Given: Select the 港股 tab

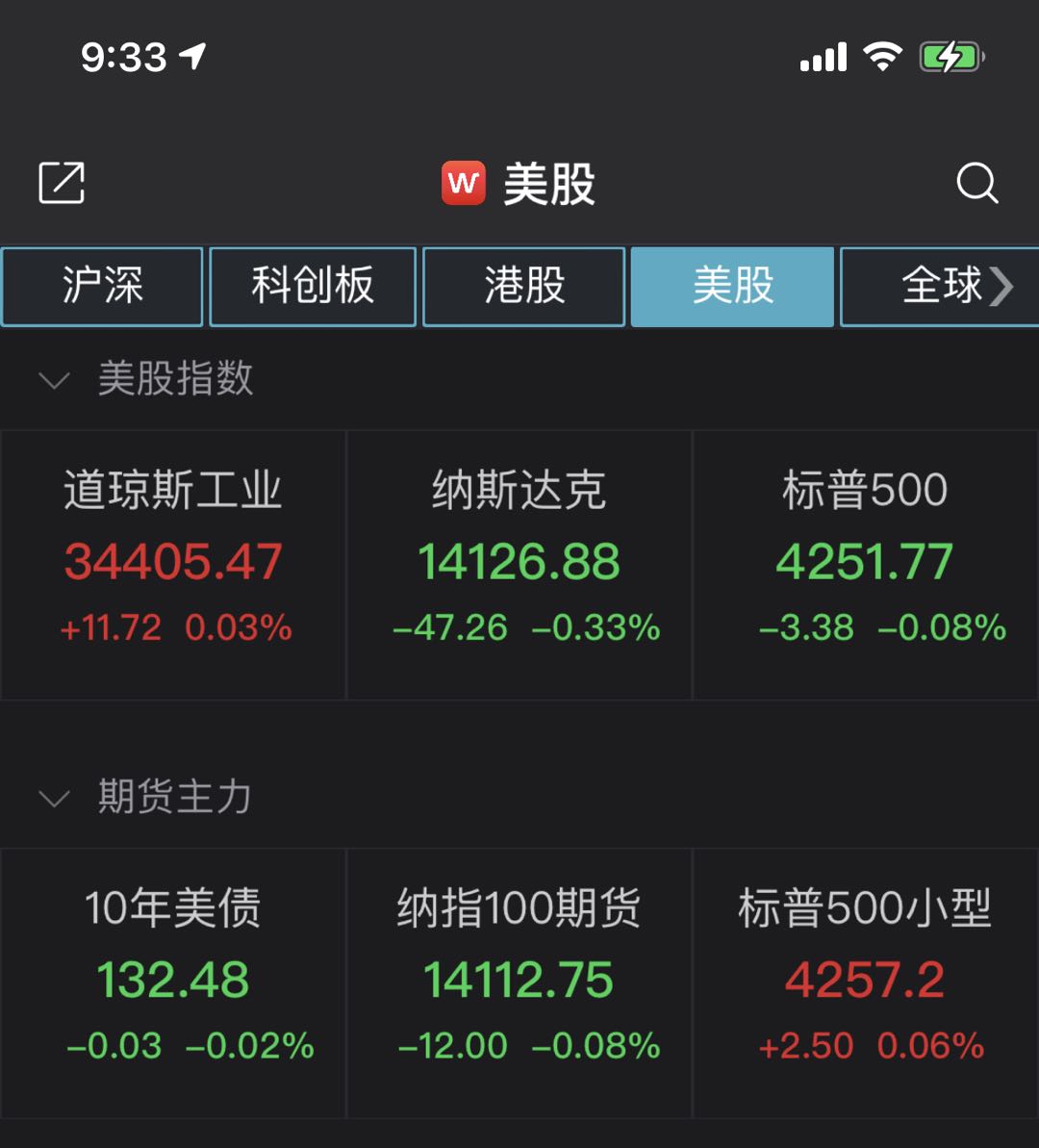Looking at the screenshot, I should click(524, 287).
